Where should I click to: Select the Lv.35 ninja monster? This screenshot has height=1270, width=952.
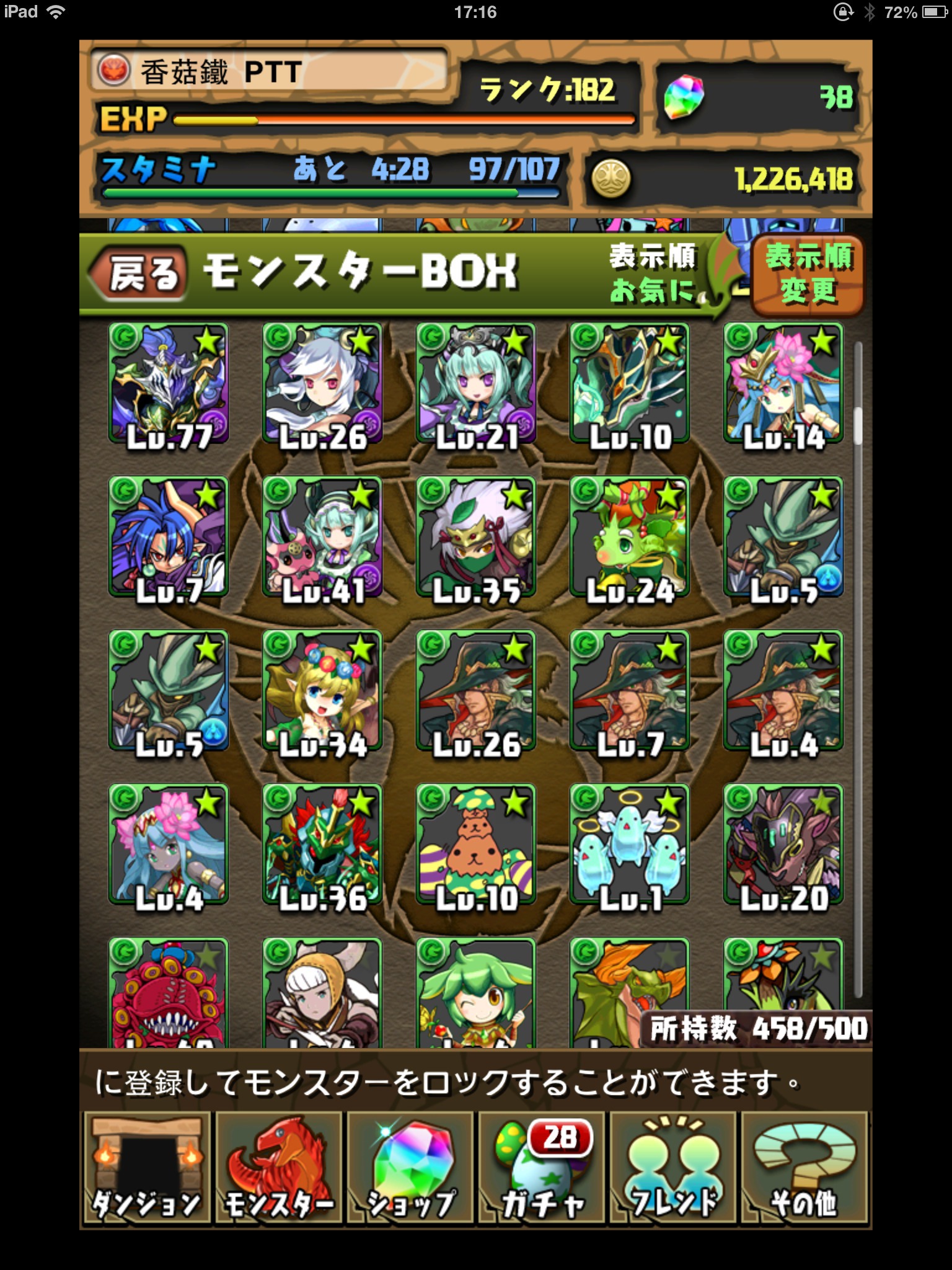476,537
